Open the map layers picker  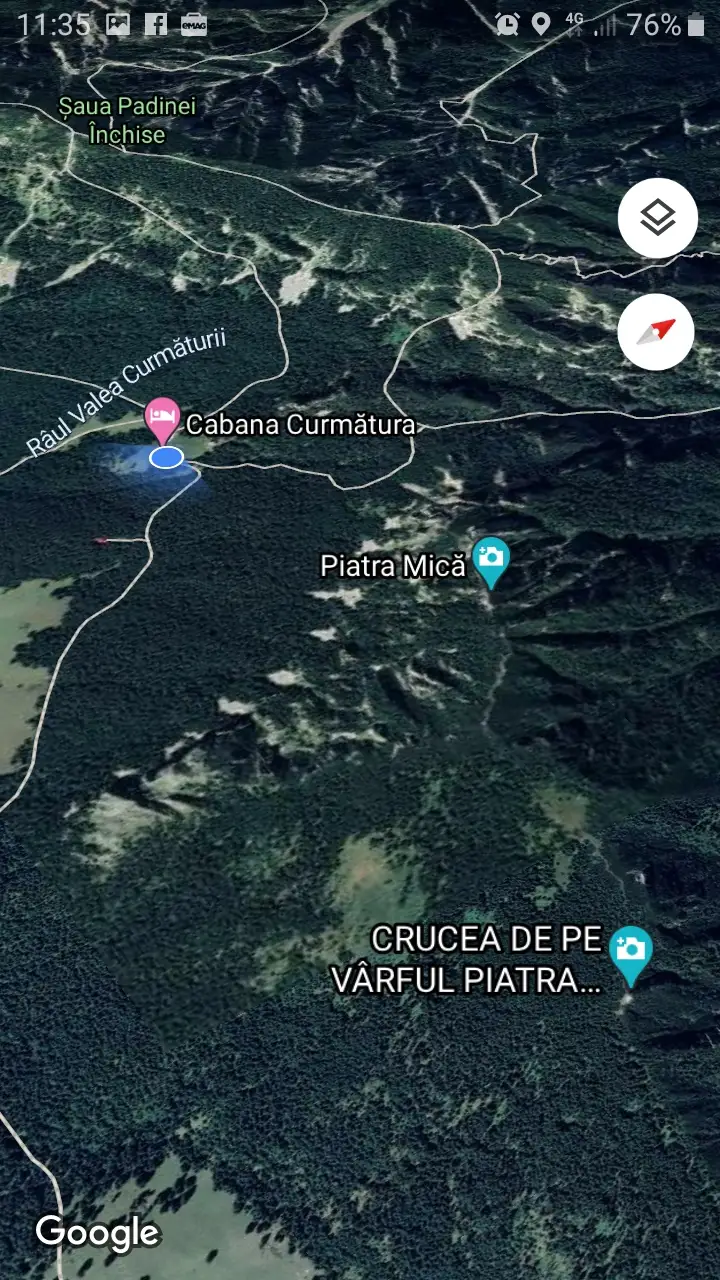(x=657, y=217)
